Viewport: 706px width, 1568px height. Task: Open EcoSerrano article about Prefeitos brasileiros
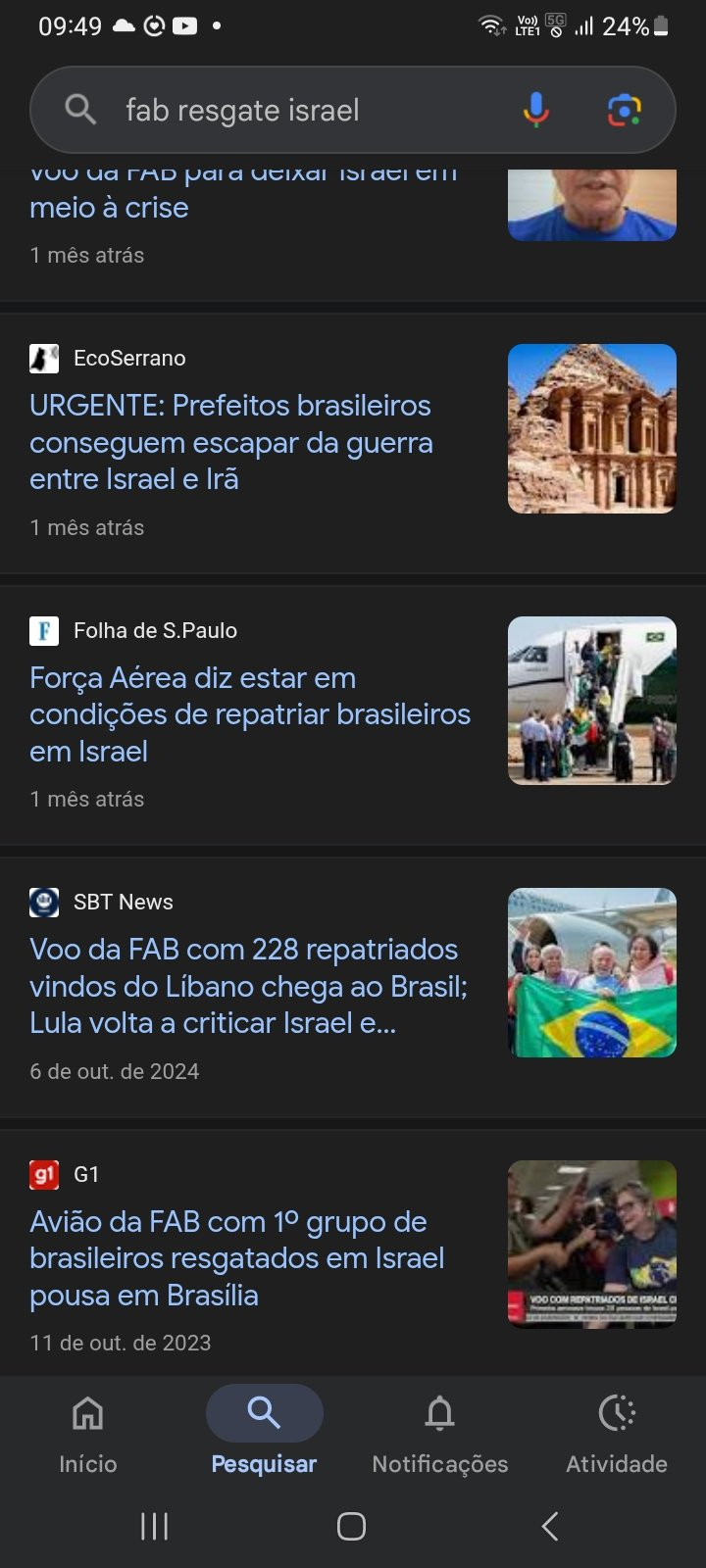pos(231,442)
